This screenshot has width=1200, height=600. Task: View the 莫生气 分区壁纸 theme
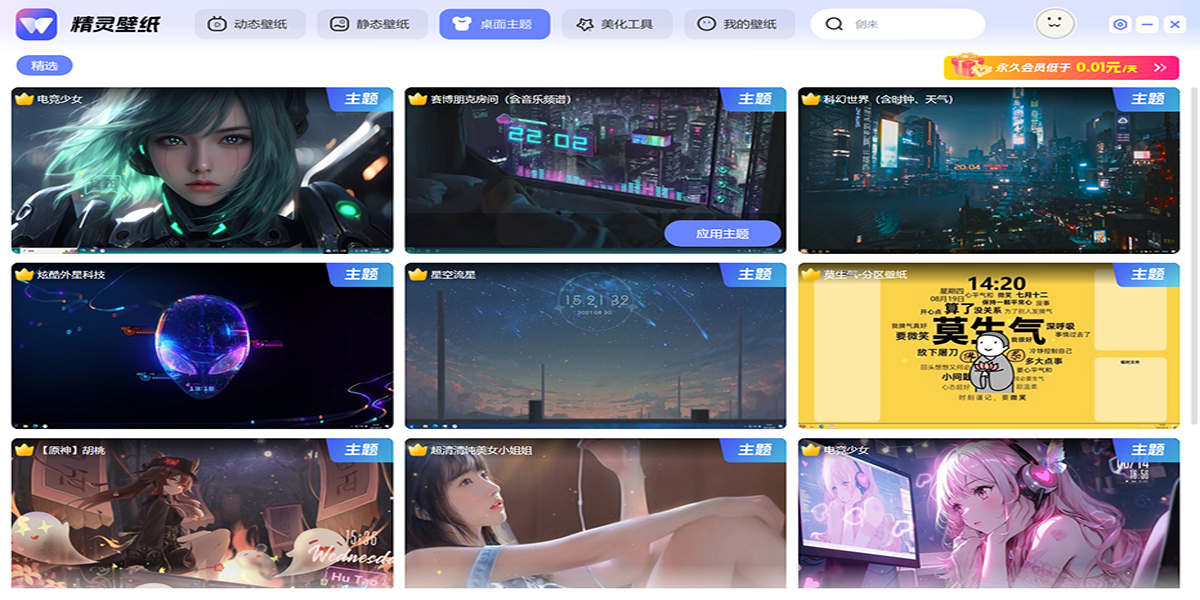[x=988, y=345]
